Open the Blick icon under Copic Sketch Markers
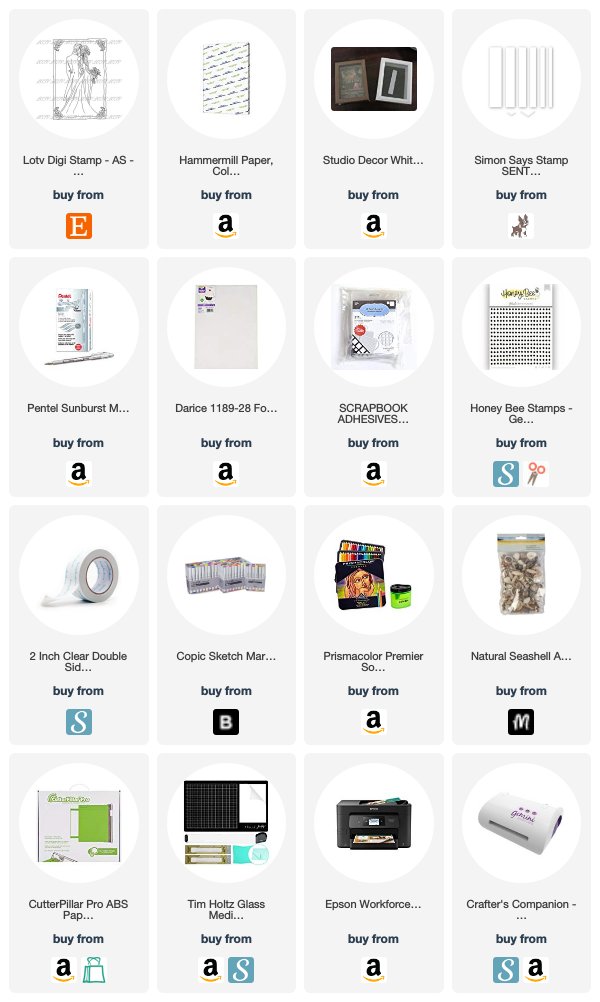This screenshot has height=1002, width=600. (226, 722)
